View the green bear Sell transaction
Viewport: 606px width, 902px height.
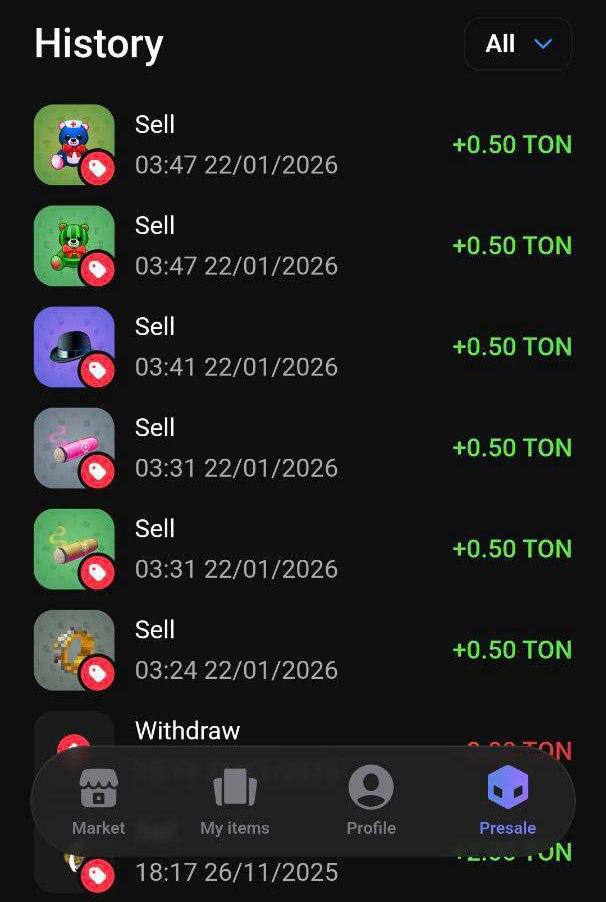tap(300, 246)
